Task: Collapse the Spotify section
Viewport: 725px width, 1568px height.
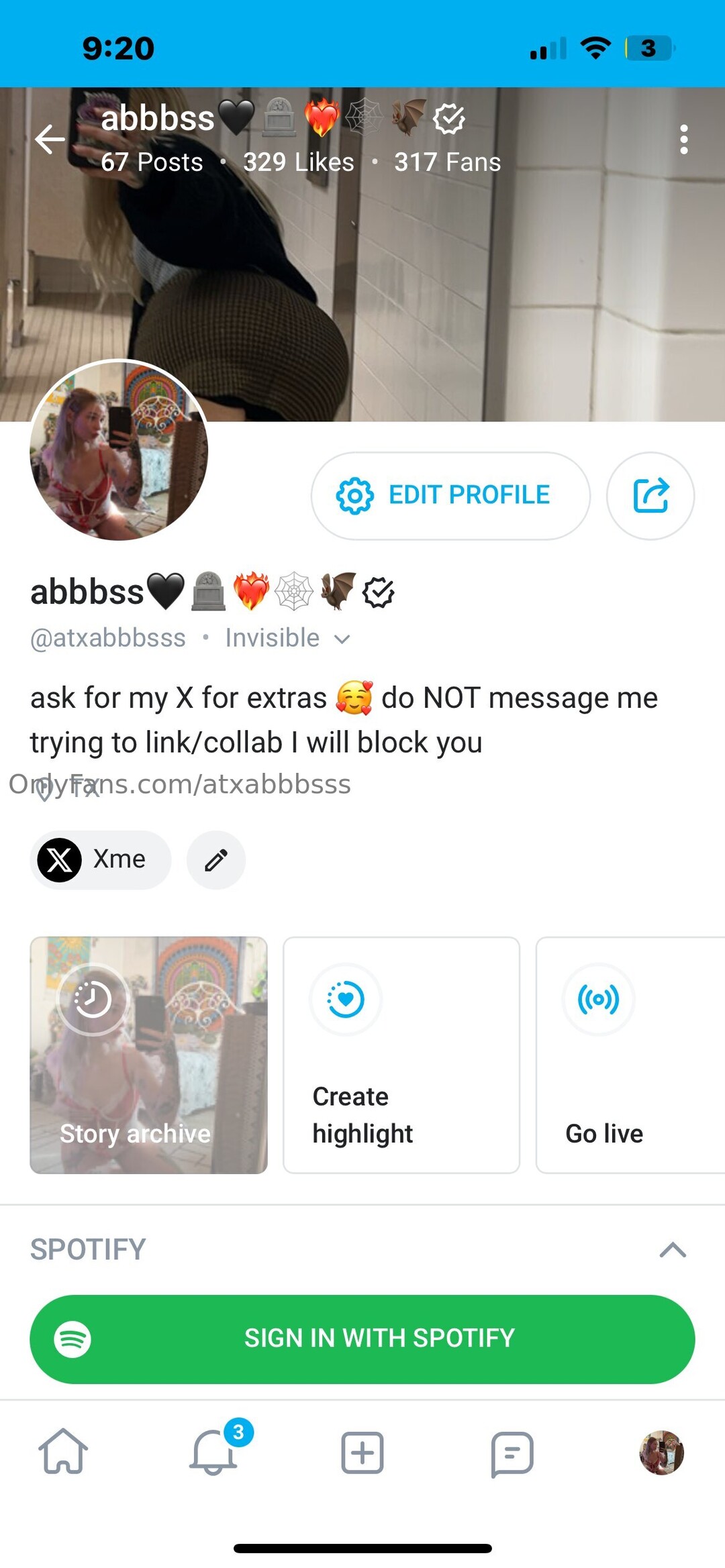Action: click(x=673, y=1249)
